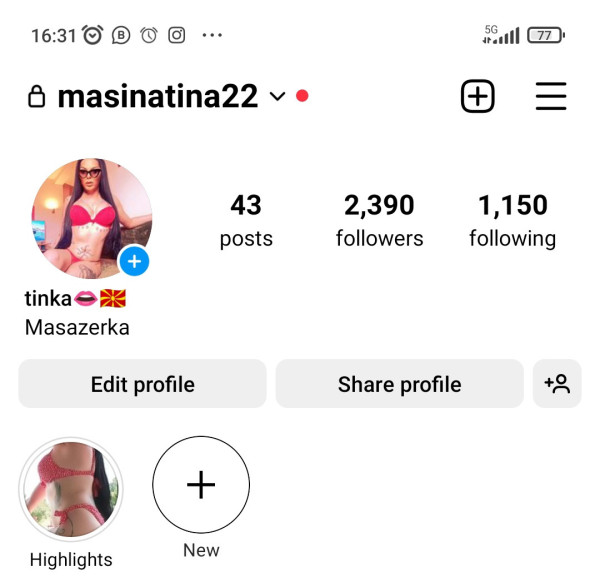
Task: Open the hamburger settings menu
Action: coord(551,96)
